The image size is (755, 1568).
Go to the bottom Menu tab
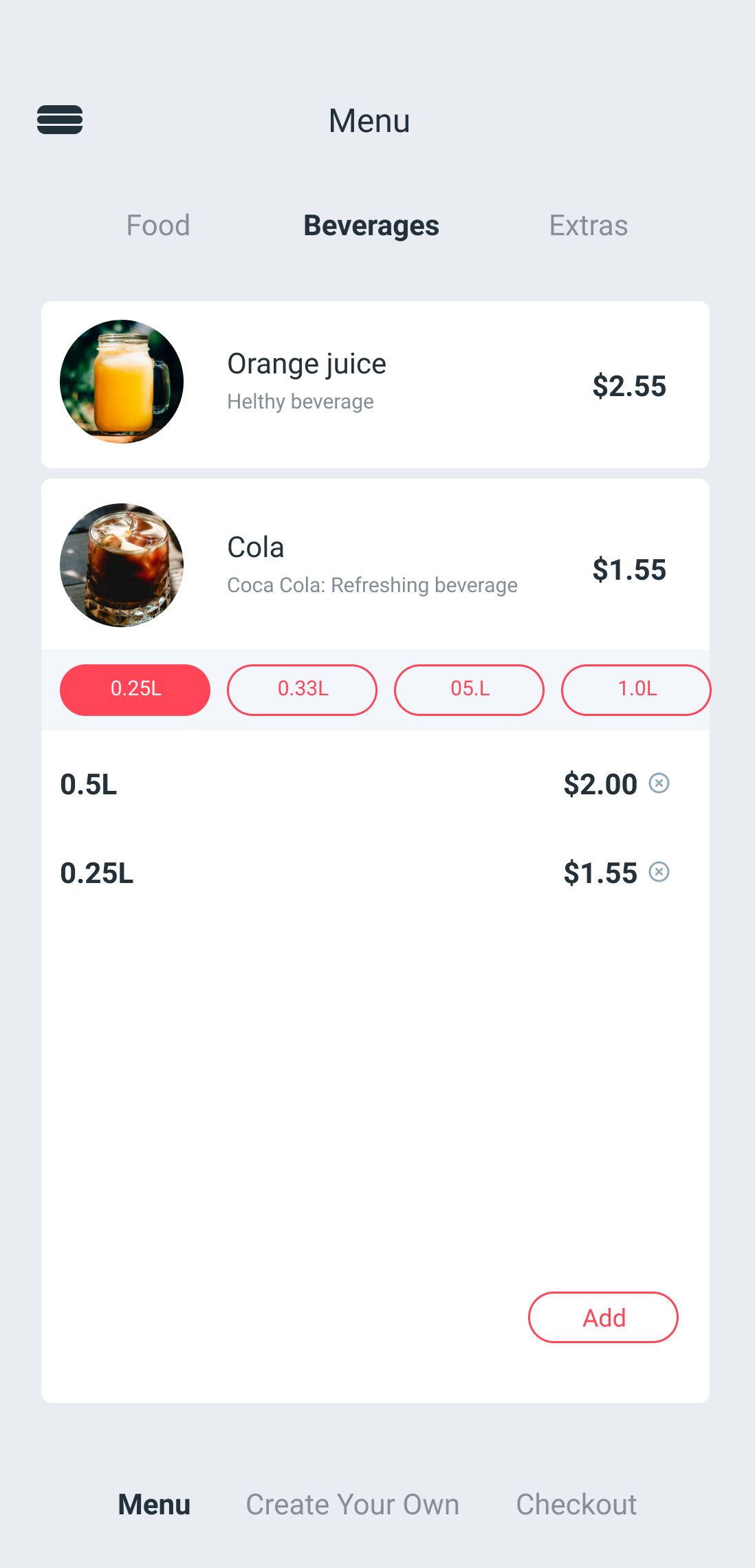click(x=154, y=1504)
